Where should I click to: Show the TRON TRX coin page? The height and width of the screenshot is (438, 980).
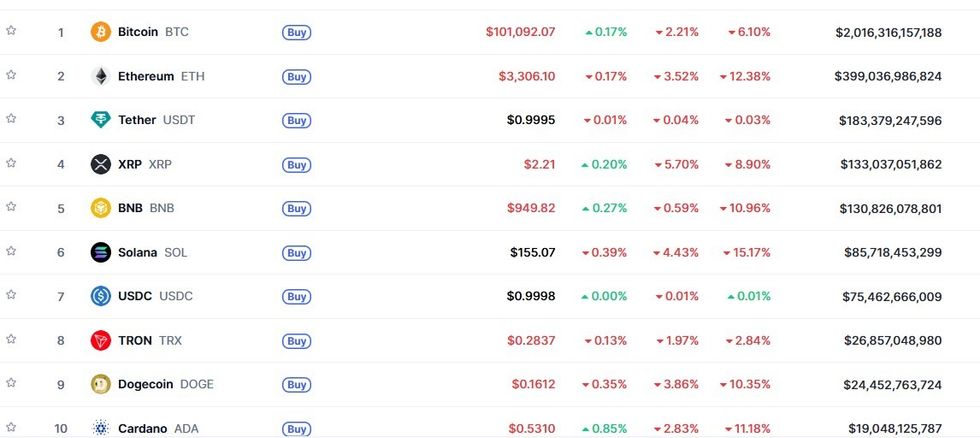[x=135, y=340]
